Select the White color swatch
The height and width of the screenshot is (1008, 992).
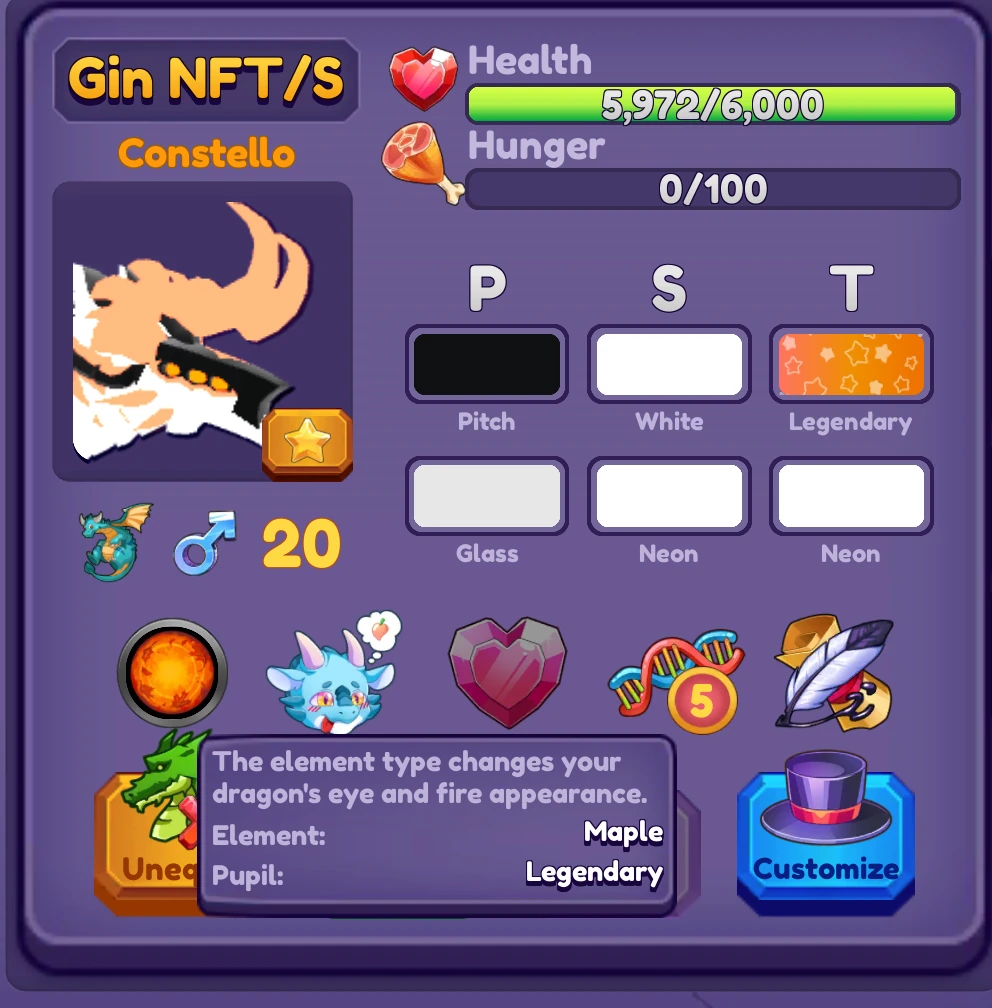coord(669,364)
